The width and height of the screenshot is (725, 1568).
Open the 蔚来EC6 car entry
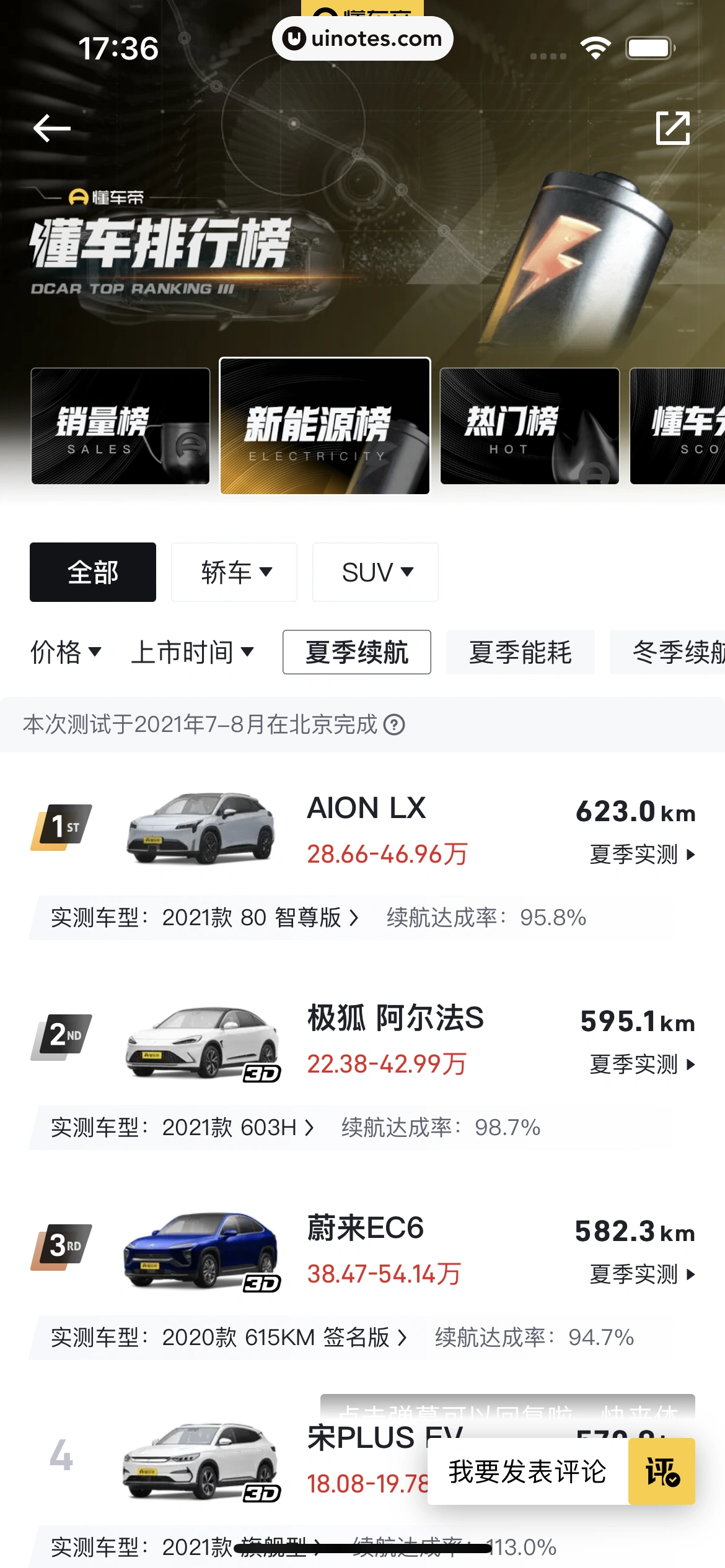[x=366, y=1229]
